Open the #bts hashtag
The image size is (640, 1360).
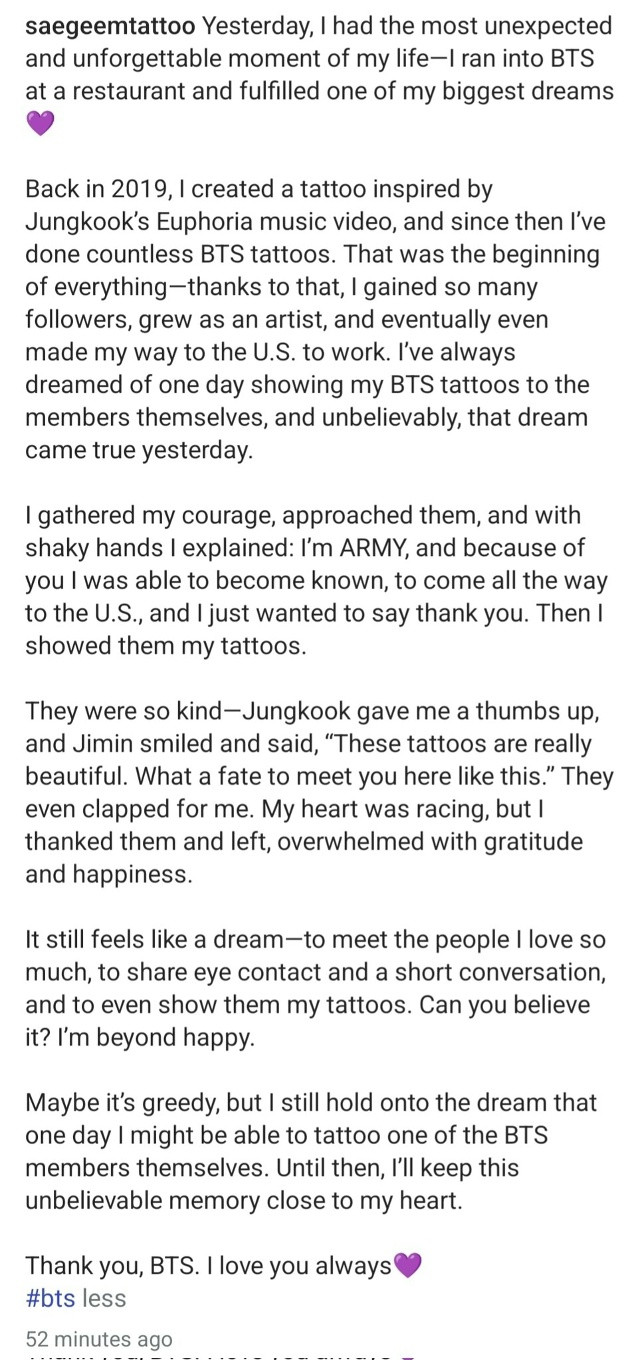(x=50, y=1298)
